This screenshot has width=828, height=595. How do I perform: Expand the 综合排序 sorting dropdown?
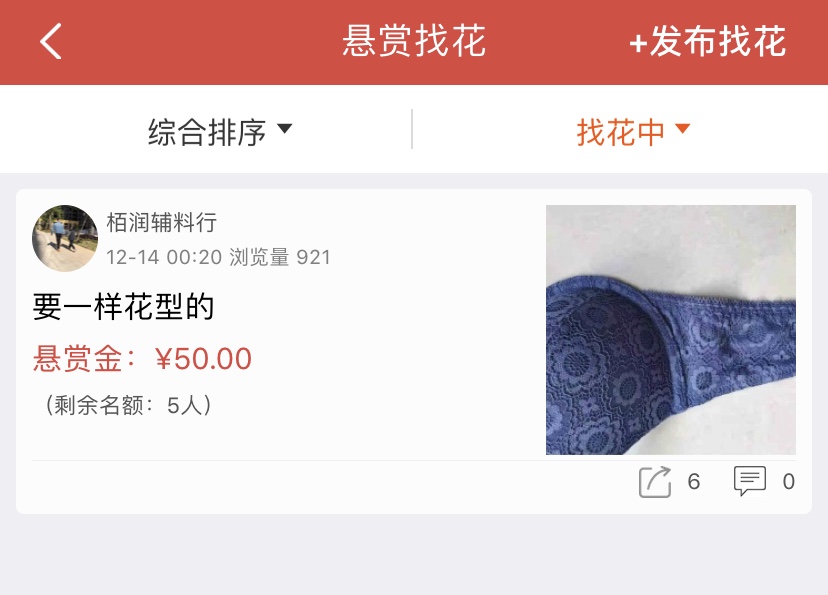[219, 130]
